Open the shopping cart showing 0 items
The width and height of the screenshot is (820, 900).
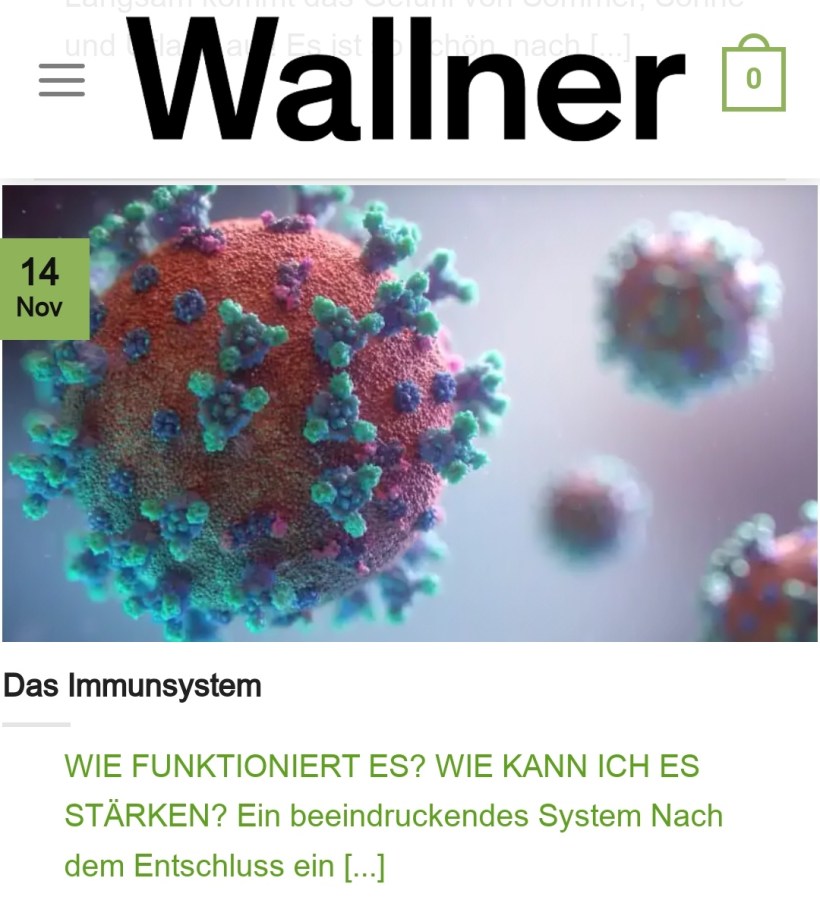click(753, 78)
